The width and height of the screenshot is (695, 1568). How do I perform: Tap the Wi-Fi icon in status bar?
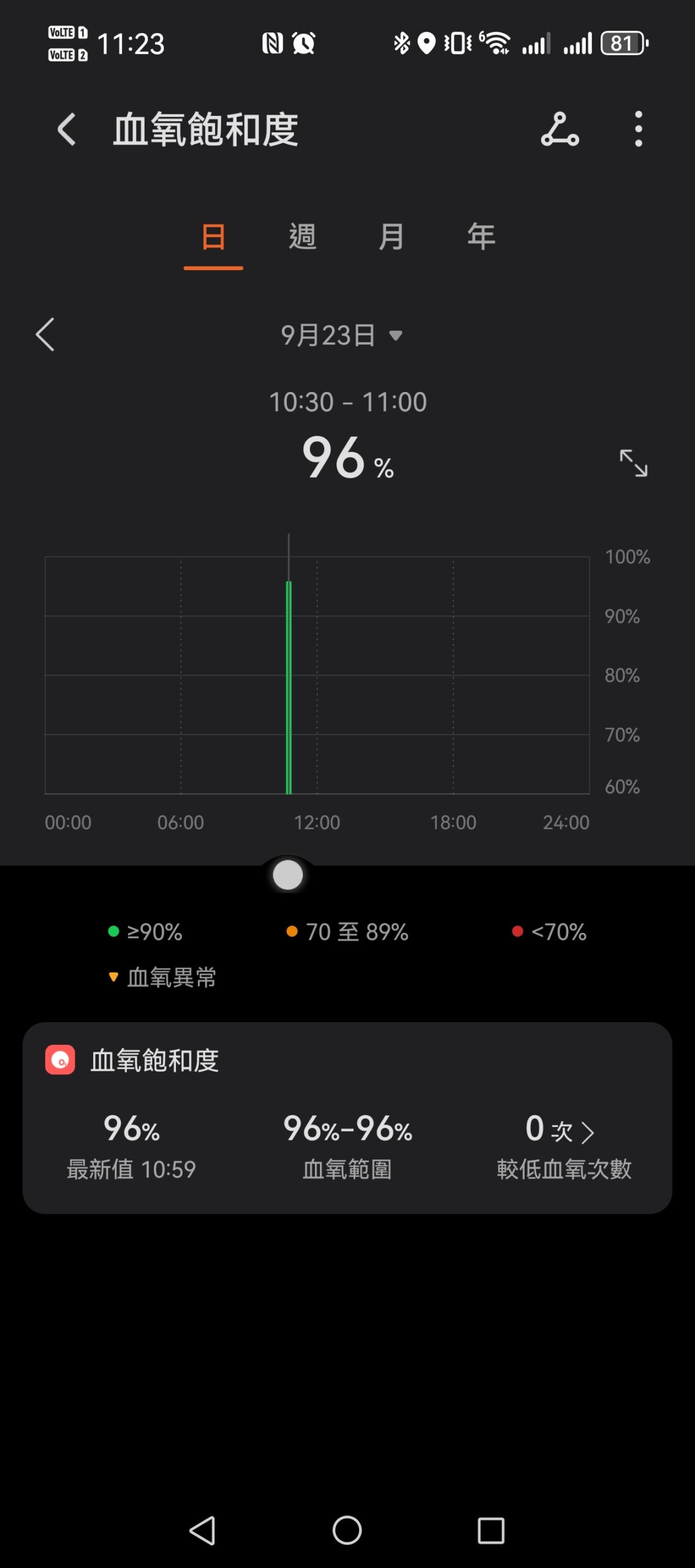pyautogui.click(x=496, y=43)
